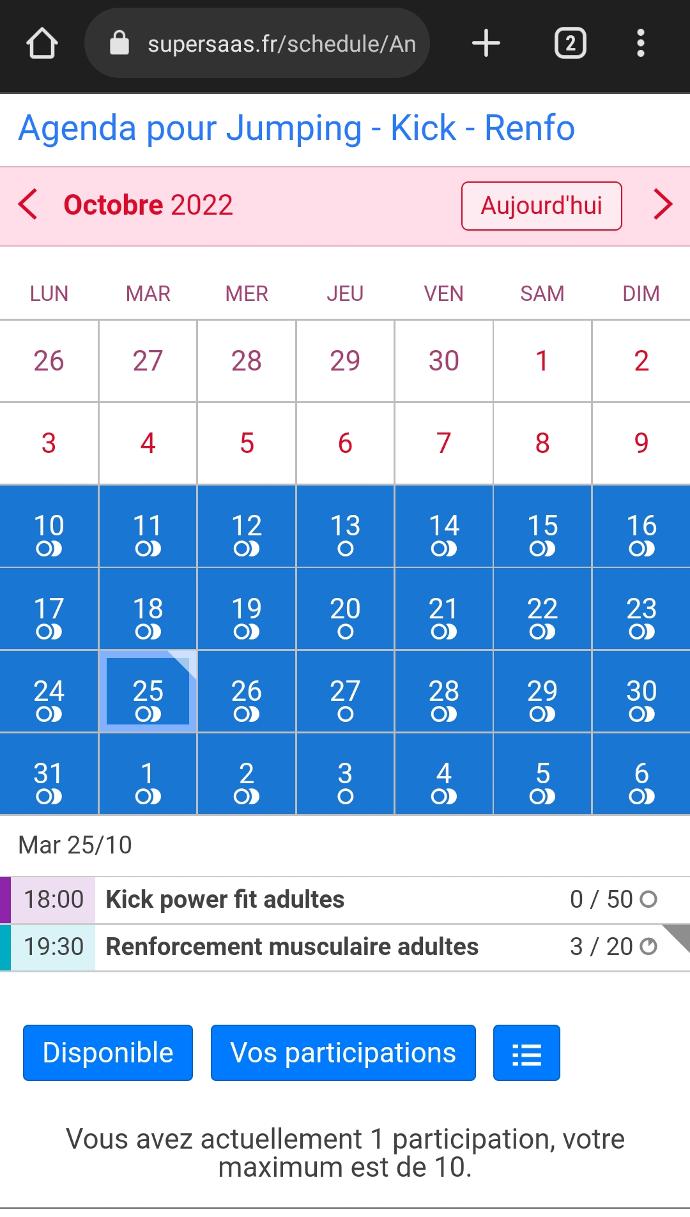Screen dimensions: 690x1217
Task: Jump to today with Aujourd'hui
Action: pyautogui.click(x=541, y=205)
